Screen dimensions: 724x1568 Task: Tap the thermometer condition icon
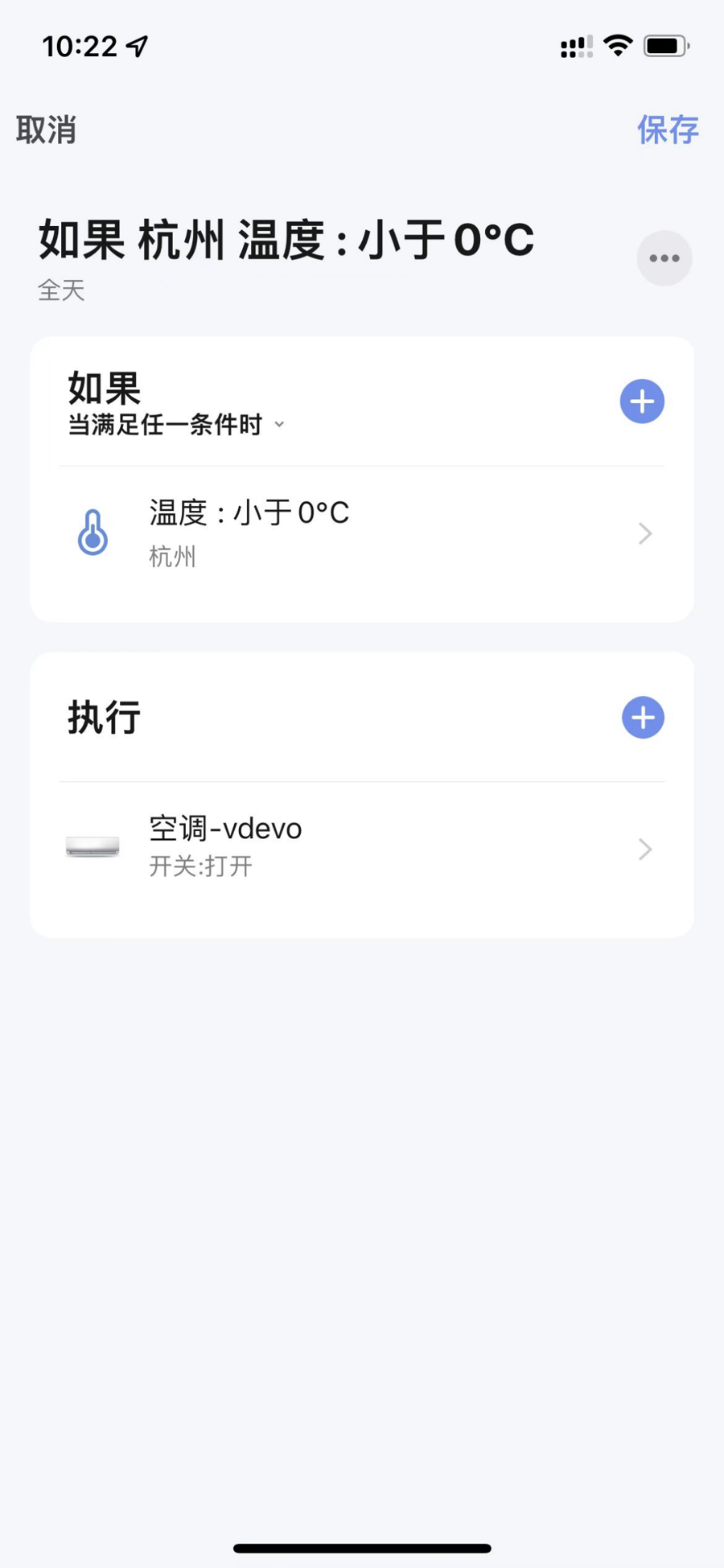(x=92, y=532)
